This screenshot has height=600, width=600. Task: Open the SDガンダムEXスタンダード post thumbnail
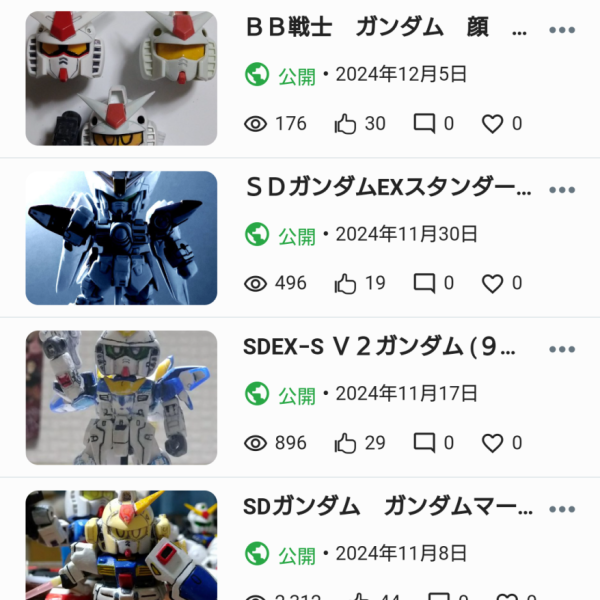pos(121,238)
